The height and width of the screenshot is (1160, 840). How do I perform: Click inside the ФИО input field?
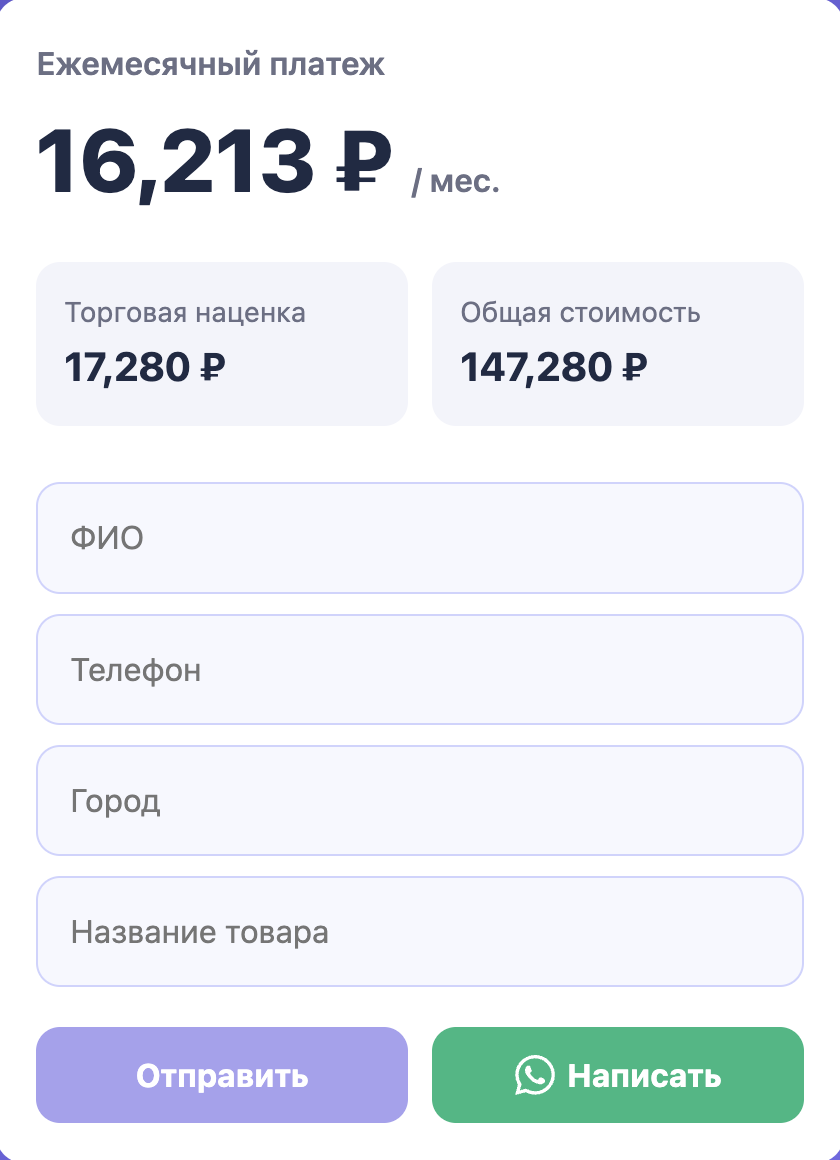[420, 538]
